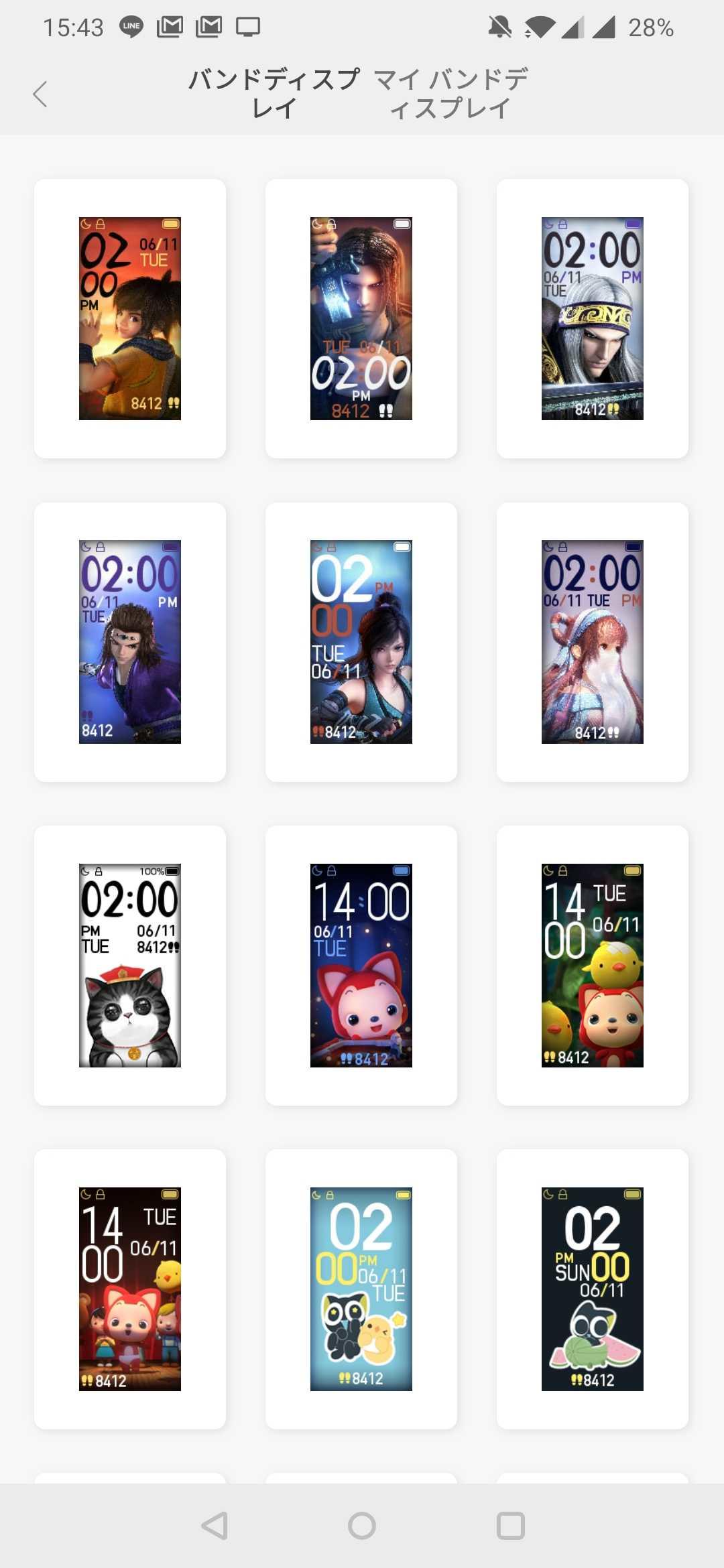Open the red fox 14:00 night face
The image size is (724, 1568).
coord(361,966)
